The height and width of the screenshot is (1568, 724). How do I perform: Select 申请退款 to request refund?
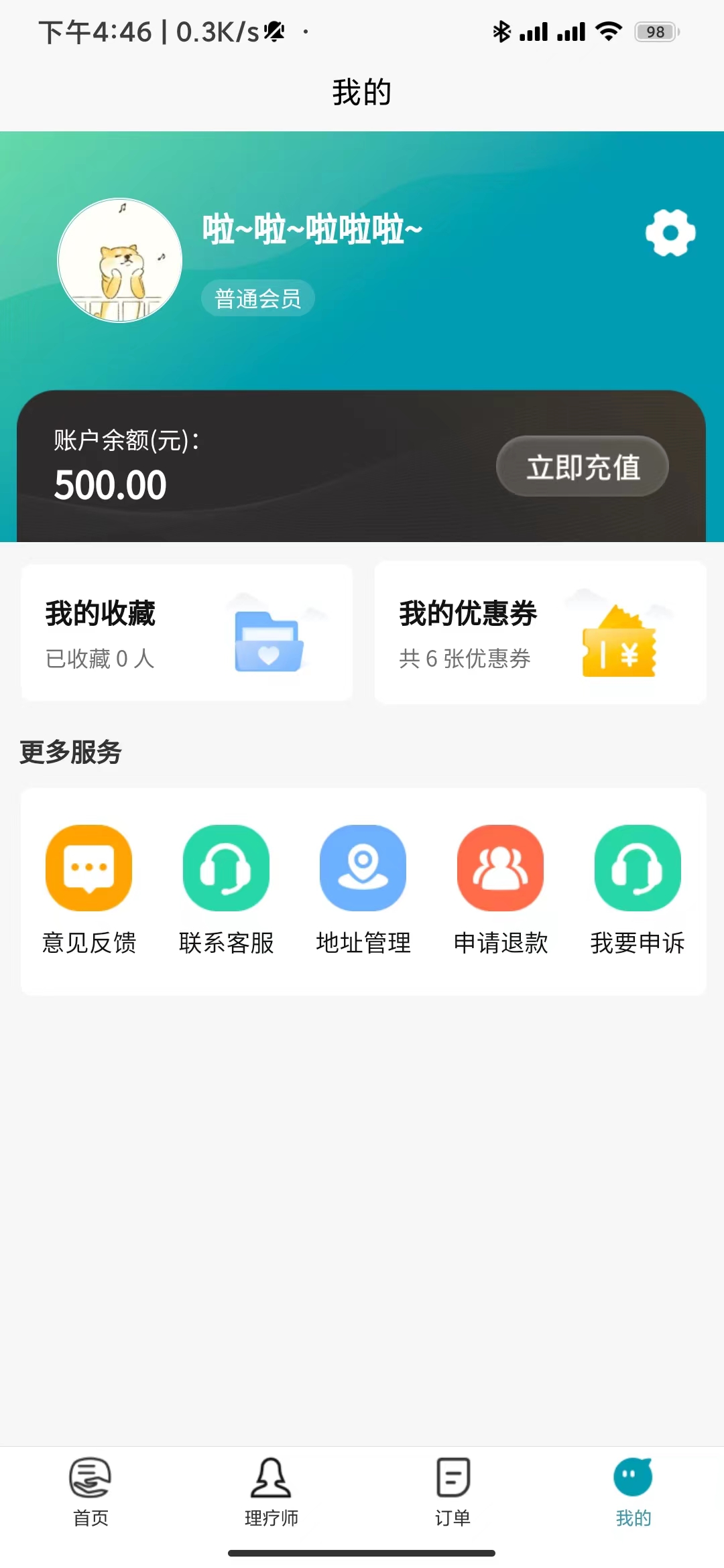pyautogui.click(x=500, y=889)
